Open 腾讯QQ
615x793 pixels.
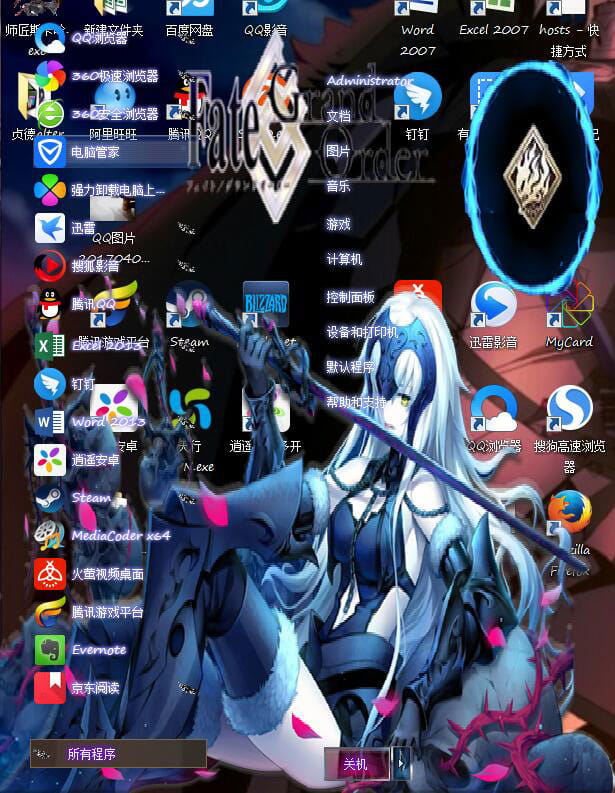pos(92,304)
